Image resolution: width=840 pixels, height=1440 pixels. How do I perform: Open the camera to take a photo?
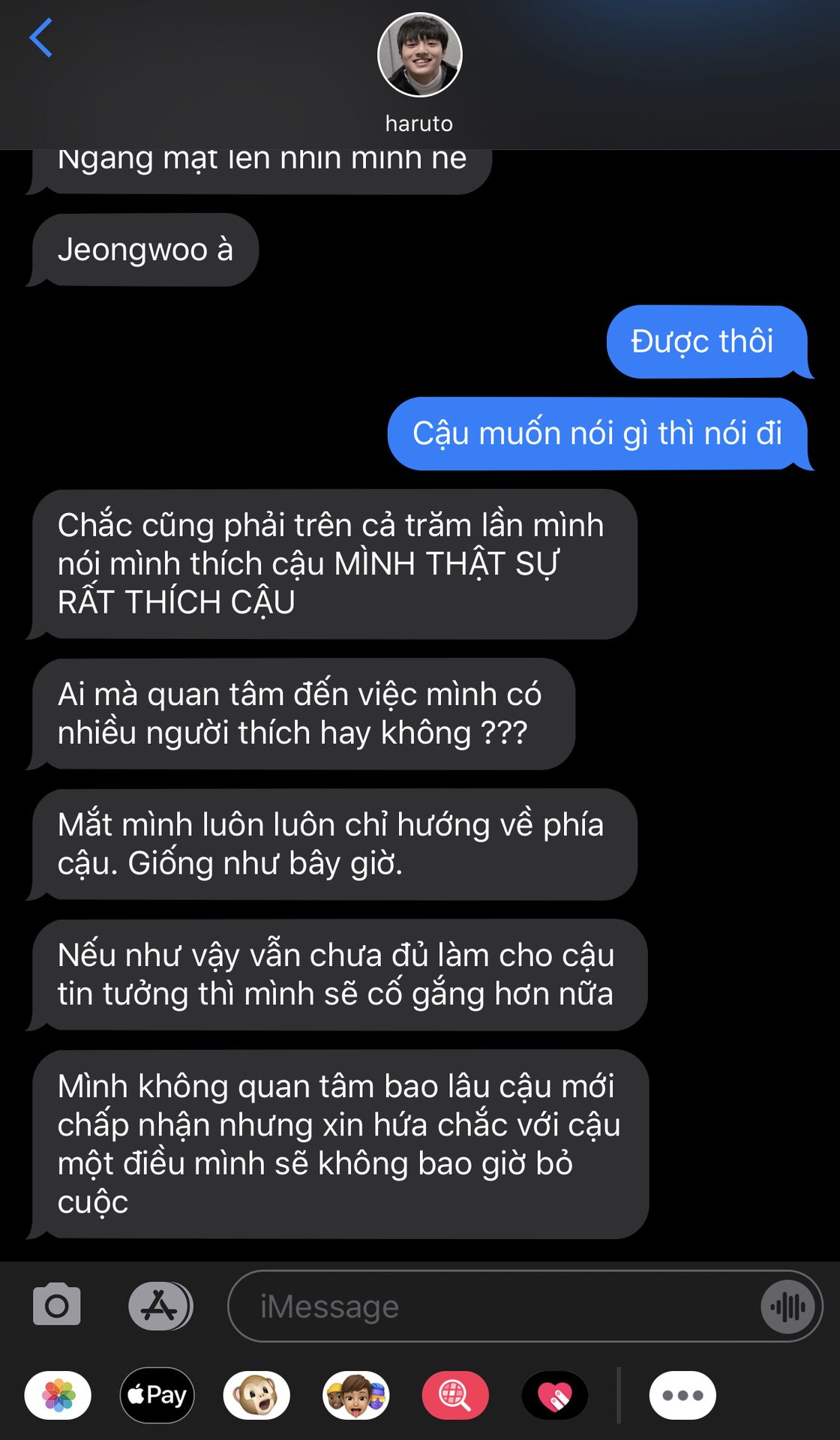pos(57,1306)
